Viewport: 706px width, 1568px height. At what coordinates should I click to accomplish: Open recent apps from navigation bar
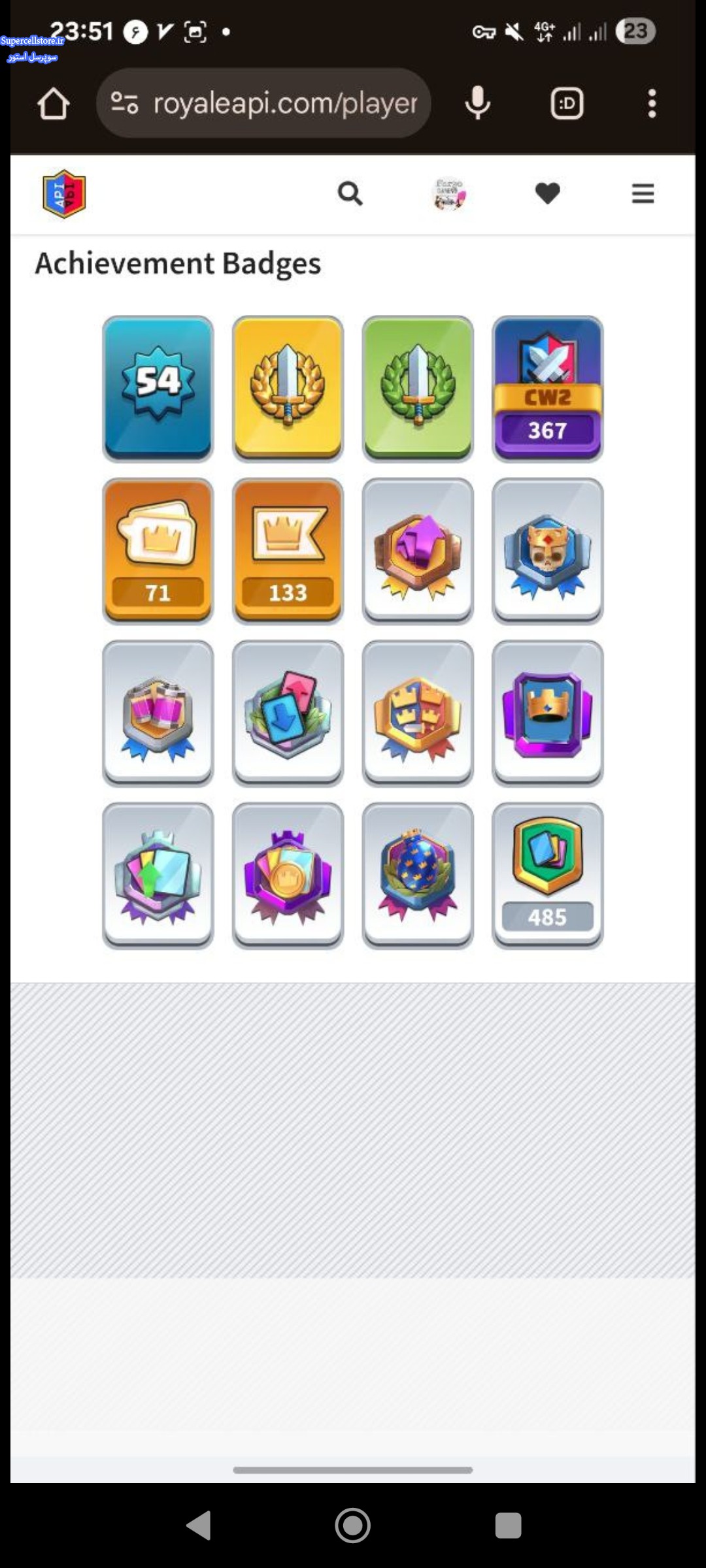[x=508, y=1526]
